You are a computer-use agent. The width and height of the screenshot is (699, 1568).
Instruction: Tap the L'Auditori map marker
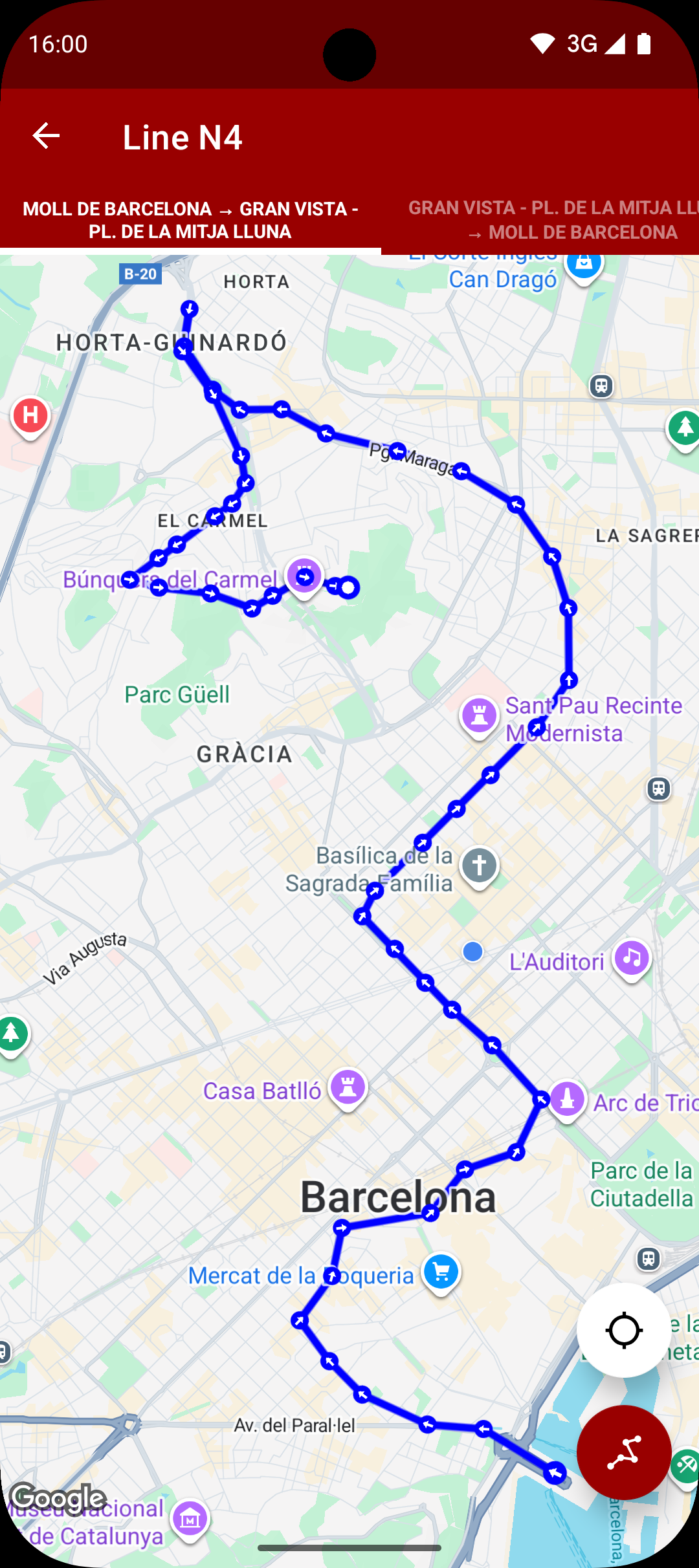632,958
